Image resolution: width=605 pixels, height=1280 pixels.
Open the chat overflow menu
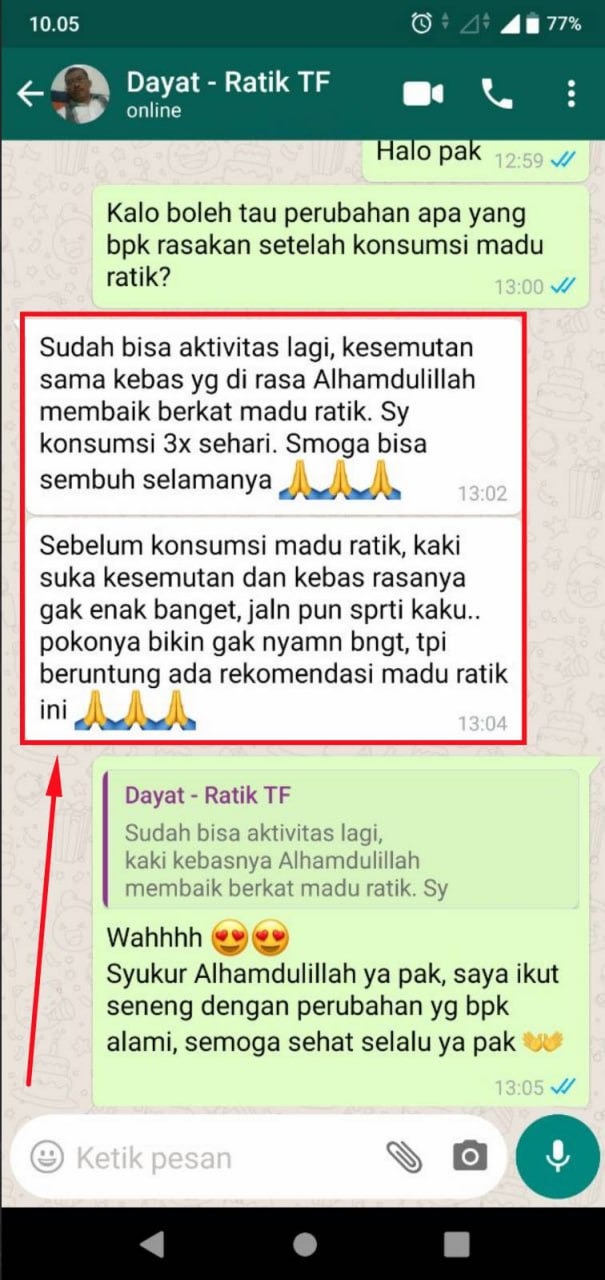571,94
